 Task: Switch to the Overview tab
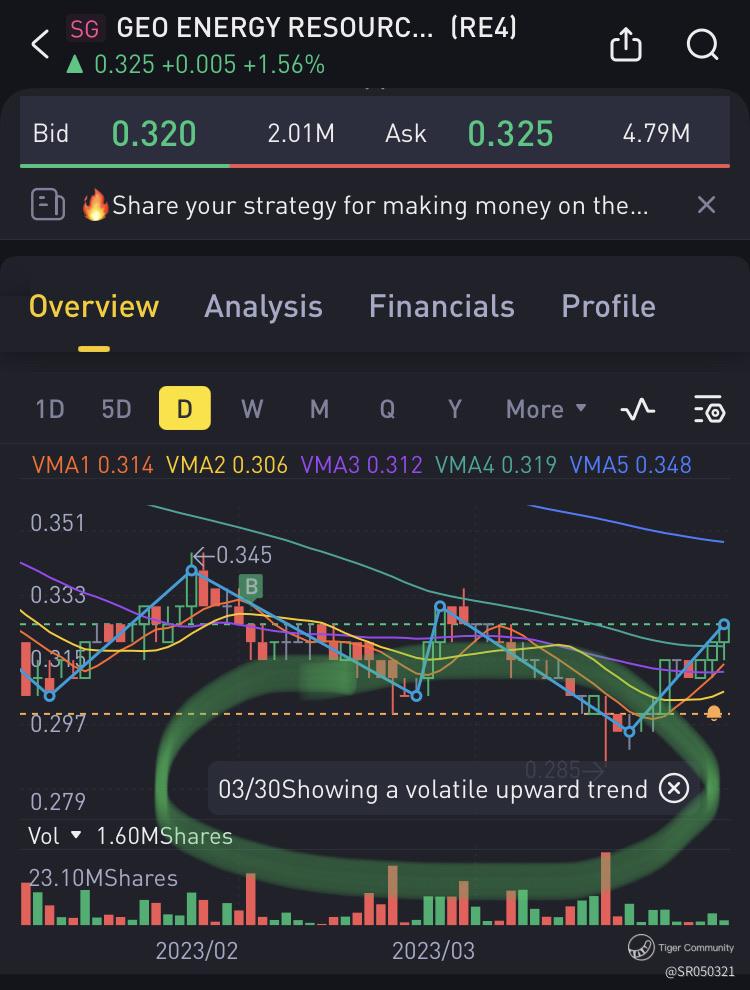click(x=94, y=306)
